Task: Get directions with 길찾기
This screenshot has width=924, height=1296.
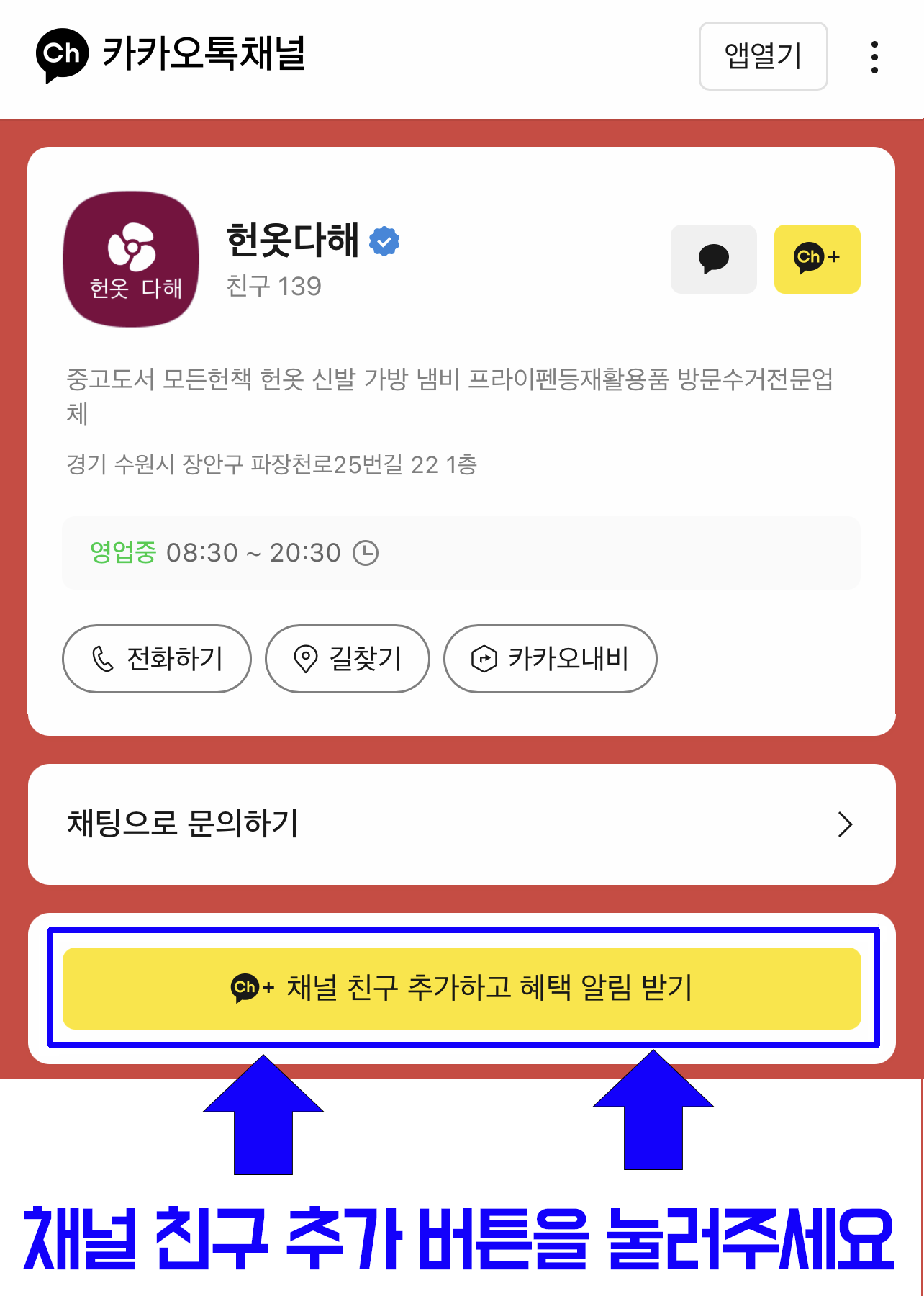Action: 347,659
